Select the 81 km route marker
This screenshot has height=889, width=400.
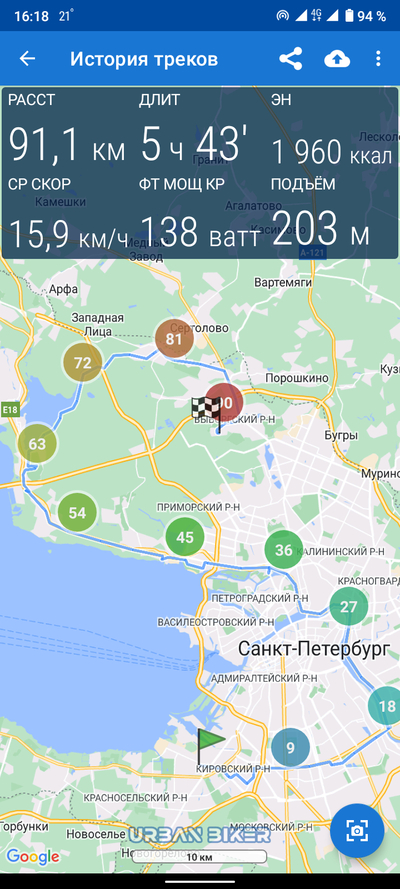tap(175, 338)
